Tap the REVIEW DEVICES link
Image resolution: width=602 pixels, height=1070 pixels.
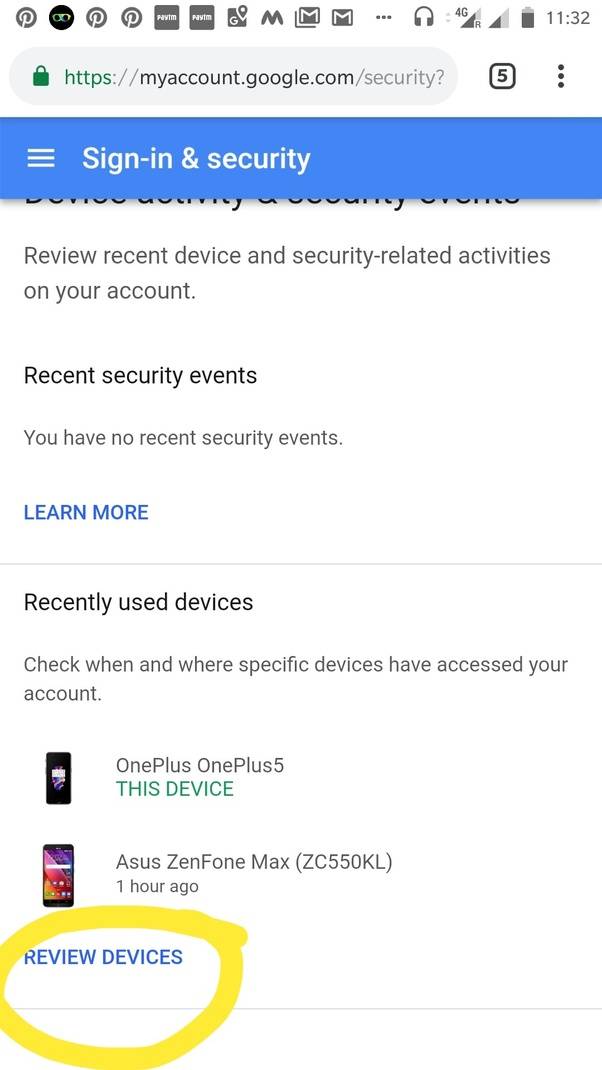(x=103, y=957)
